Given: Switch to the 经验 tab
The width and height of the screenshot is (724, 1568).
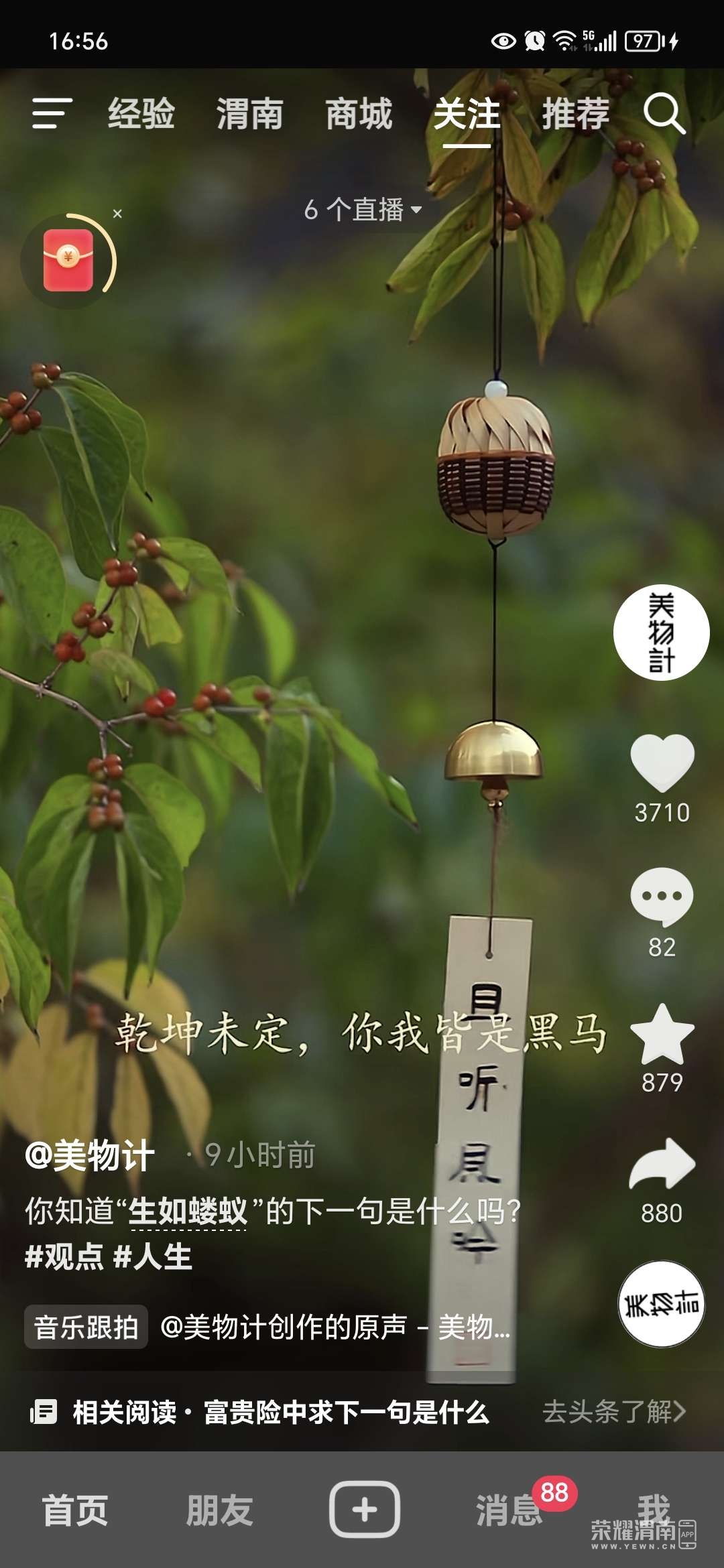Looking at the screenshot, I should click(141, 113).
